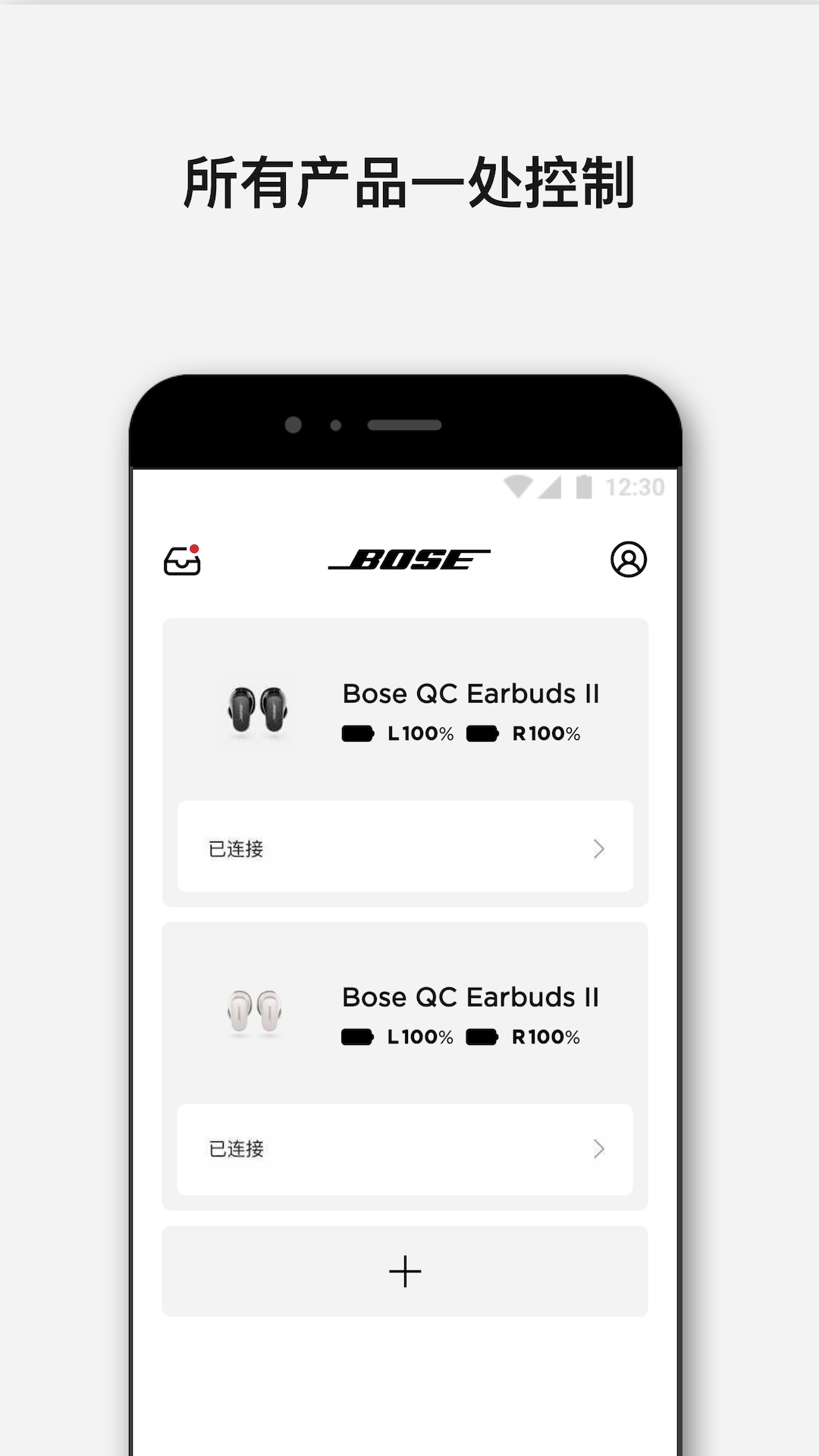Open the notifications inbox icon

pyautogui.click(x=182, y=560)
